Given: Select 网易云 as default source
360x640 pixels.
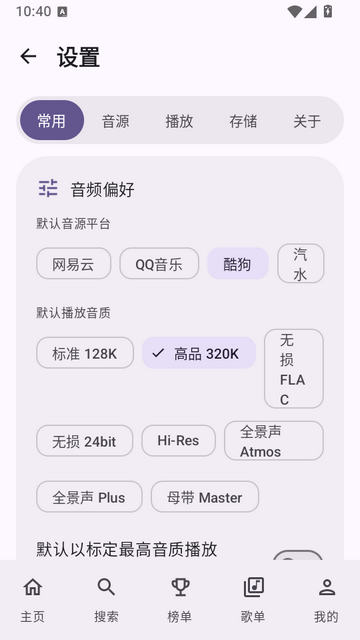Looking at the screenshot, I should point(73,264).
